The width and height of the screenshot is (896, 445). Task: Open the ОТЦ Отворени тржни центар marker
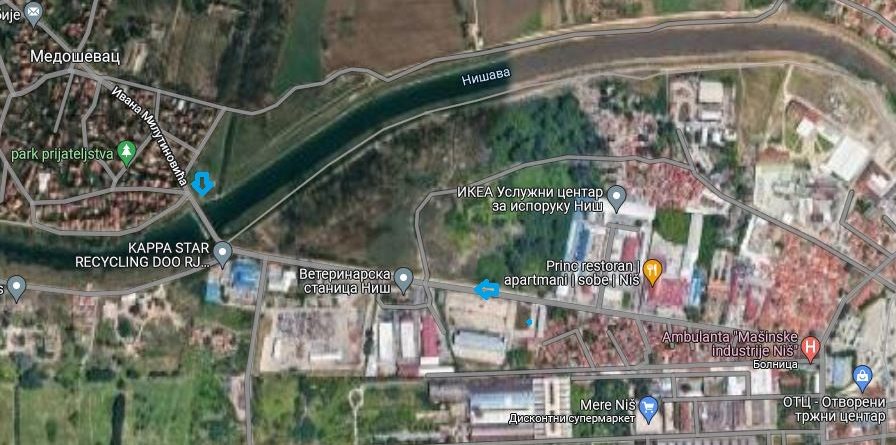862,378
